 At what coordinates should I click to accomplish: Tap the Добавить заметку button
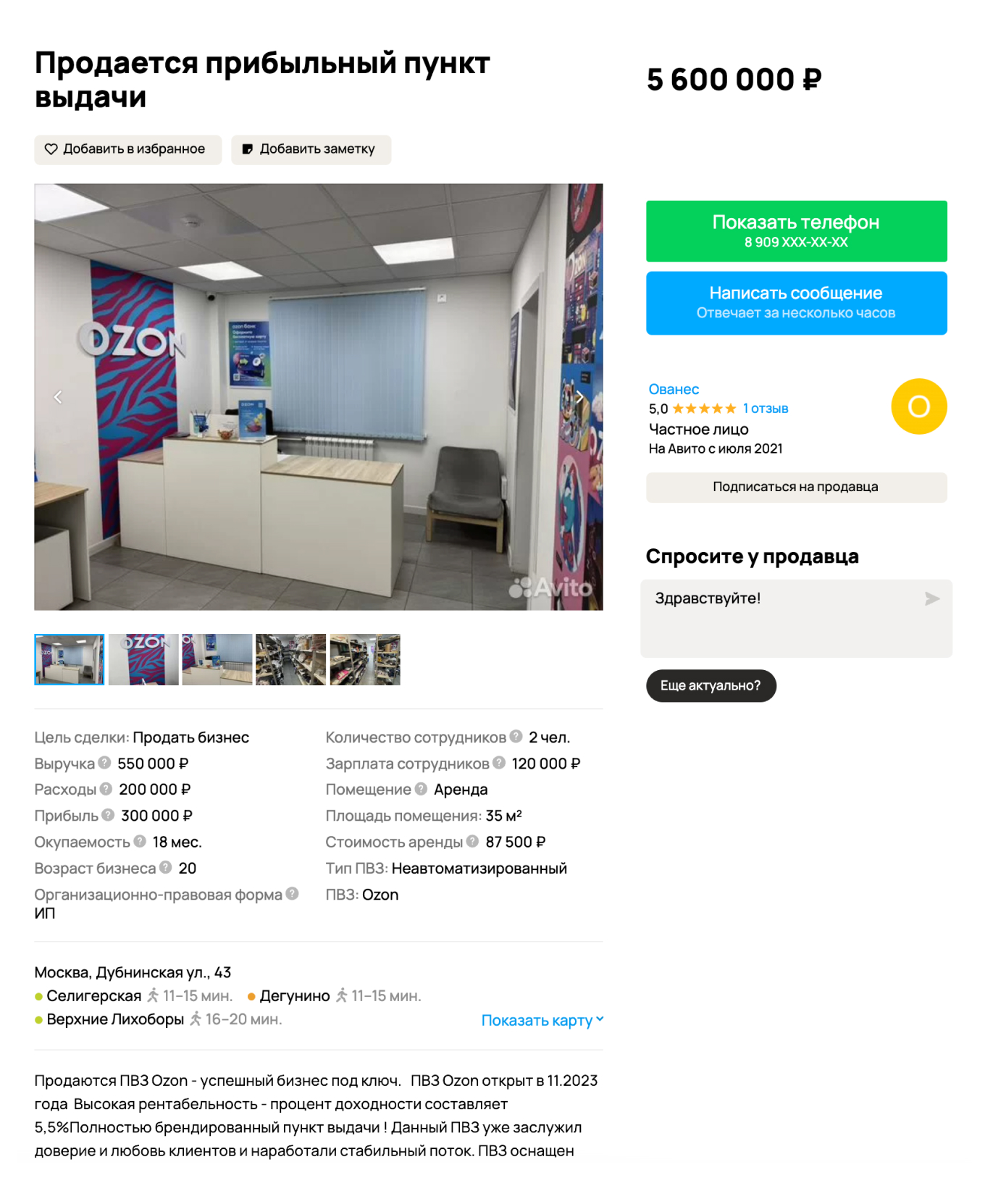click(311, 149)
